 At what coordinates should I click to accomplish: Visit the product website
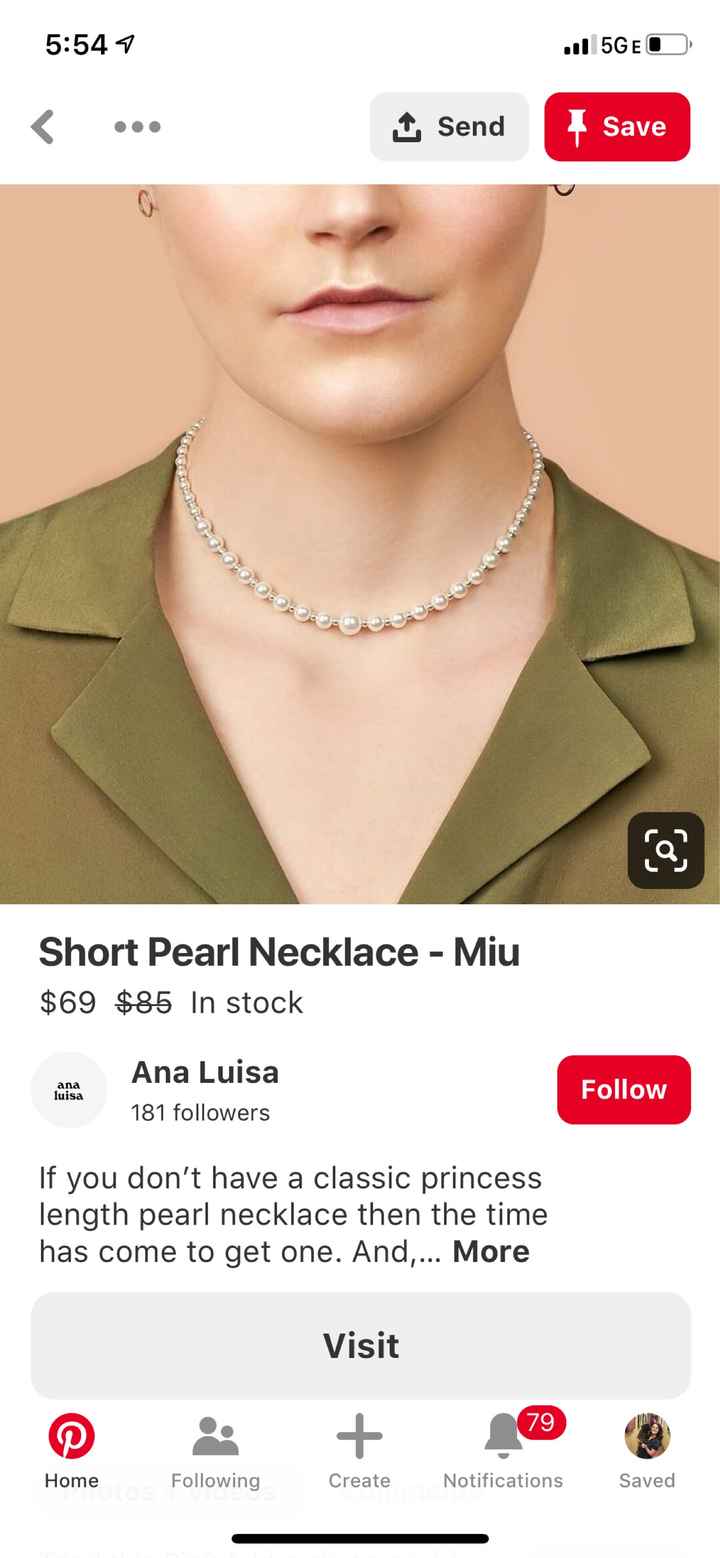[360, 1345]
